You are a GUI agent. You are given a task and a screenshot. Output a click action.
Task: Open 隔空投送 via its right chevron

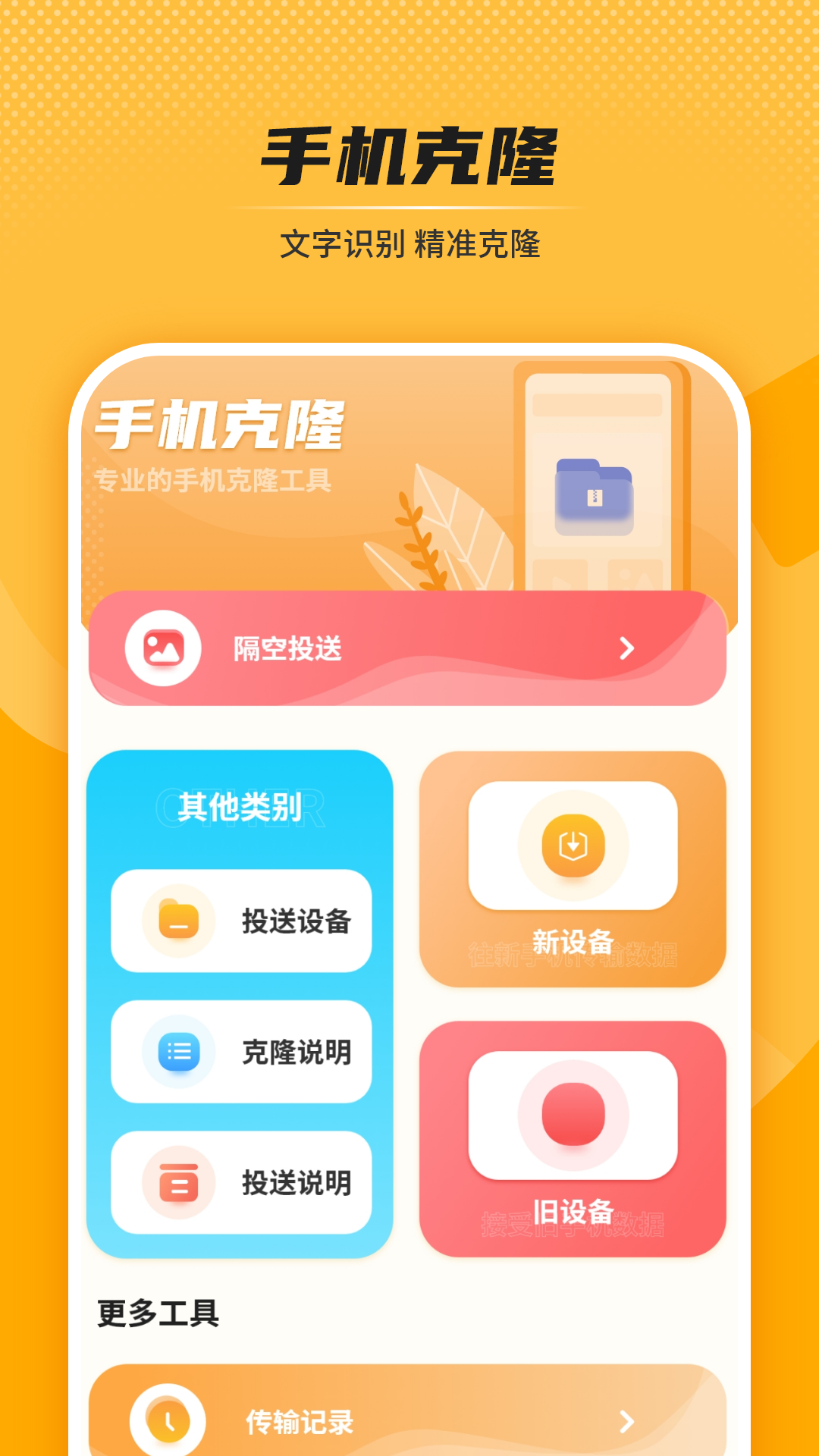[628, 648]
